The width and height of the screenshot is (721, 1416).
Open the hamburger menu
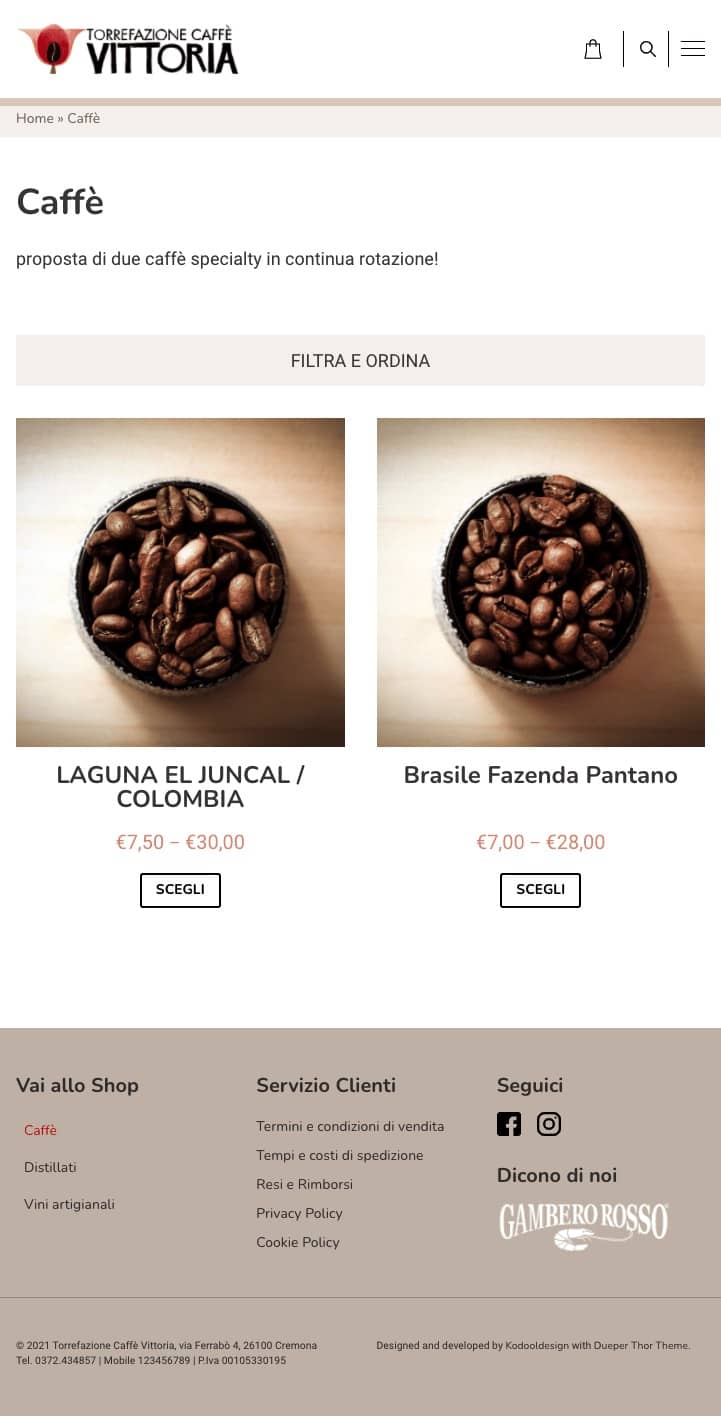coord(693,49)
